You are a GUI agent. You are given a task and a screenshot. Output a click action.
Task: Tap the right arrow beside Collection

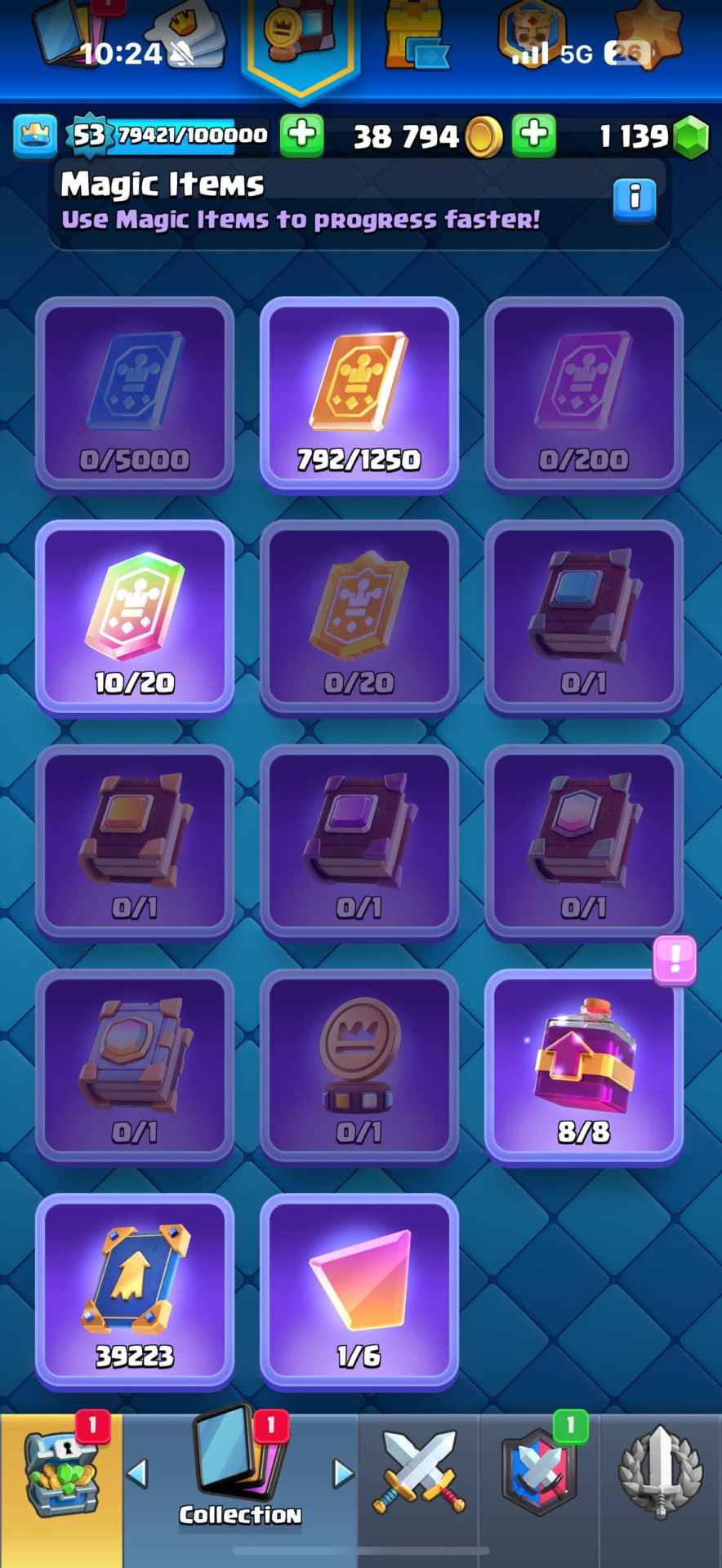(x=343, y=1473)
